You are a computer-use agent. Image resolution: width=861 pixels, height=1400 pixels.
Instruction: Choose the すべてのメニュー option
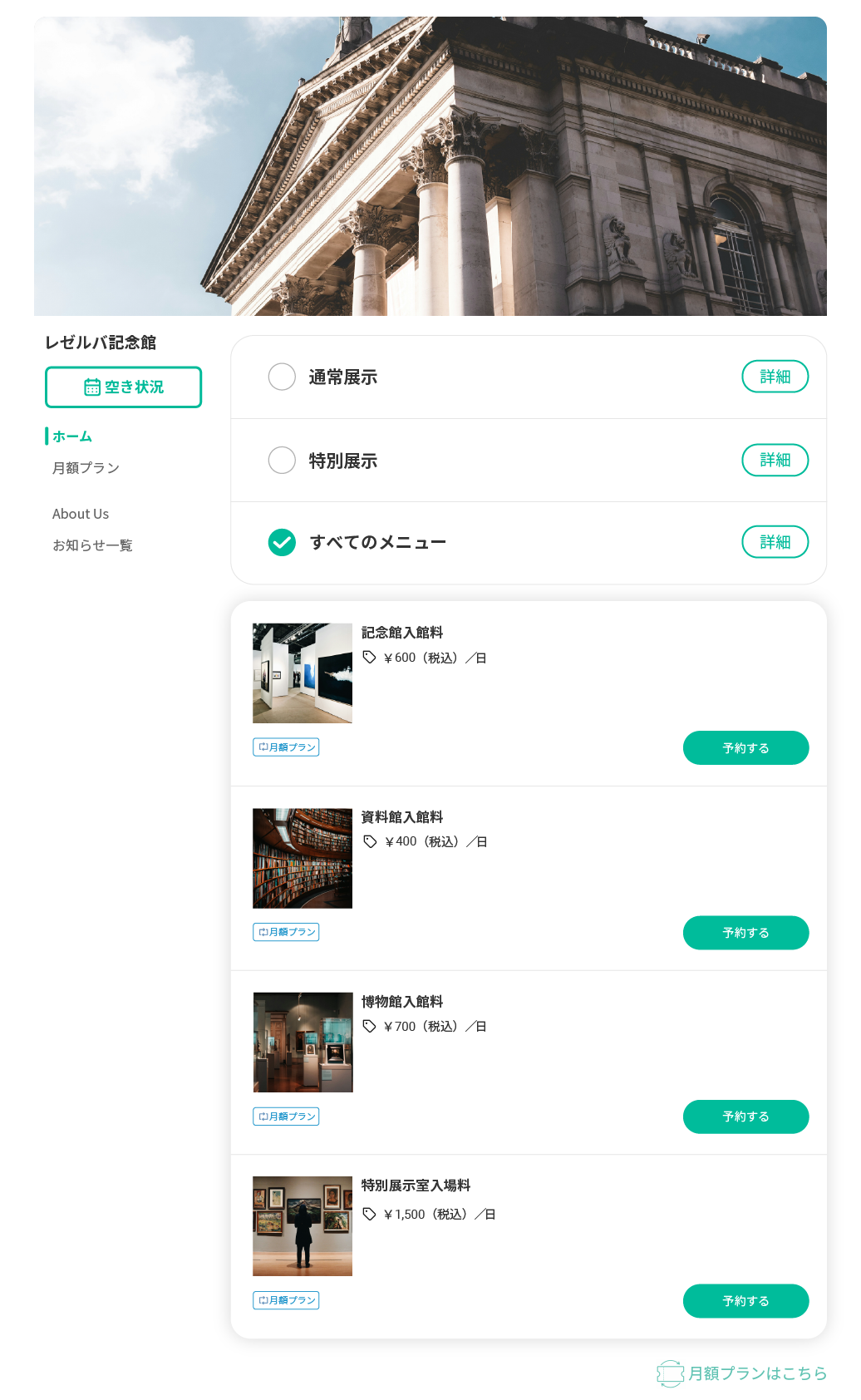[x=282, y=542]
